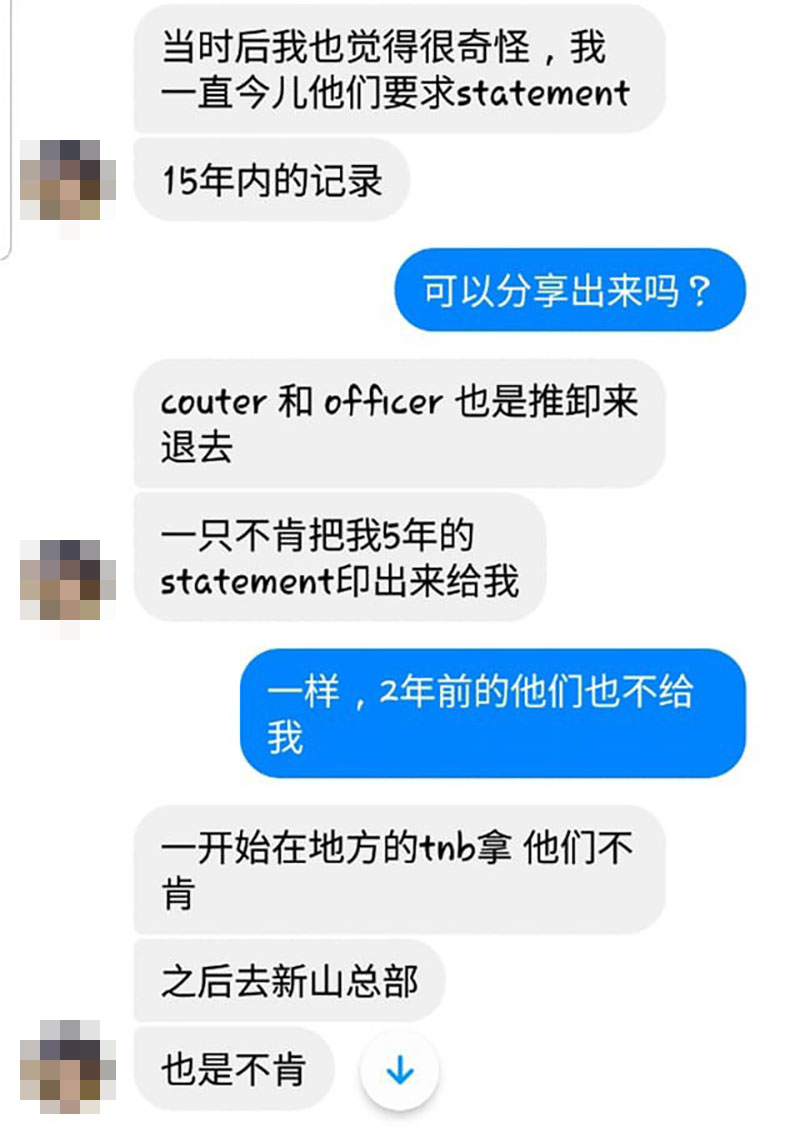Jump to latest messages with down arrow
The width and height of the screenshot is (800, 1128).
pyautogui.click(x=399, y=1071)
